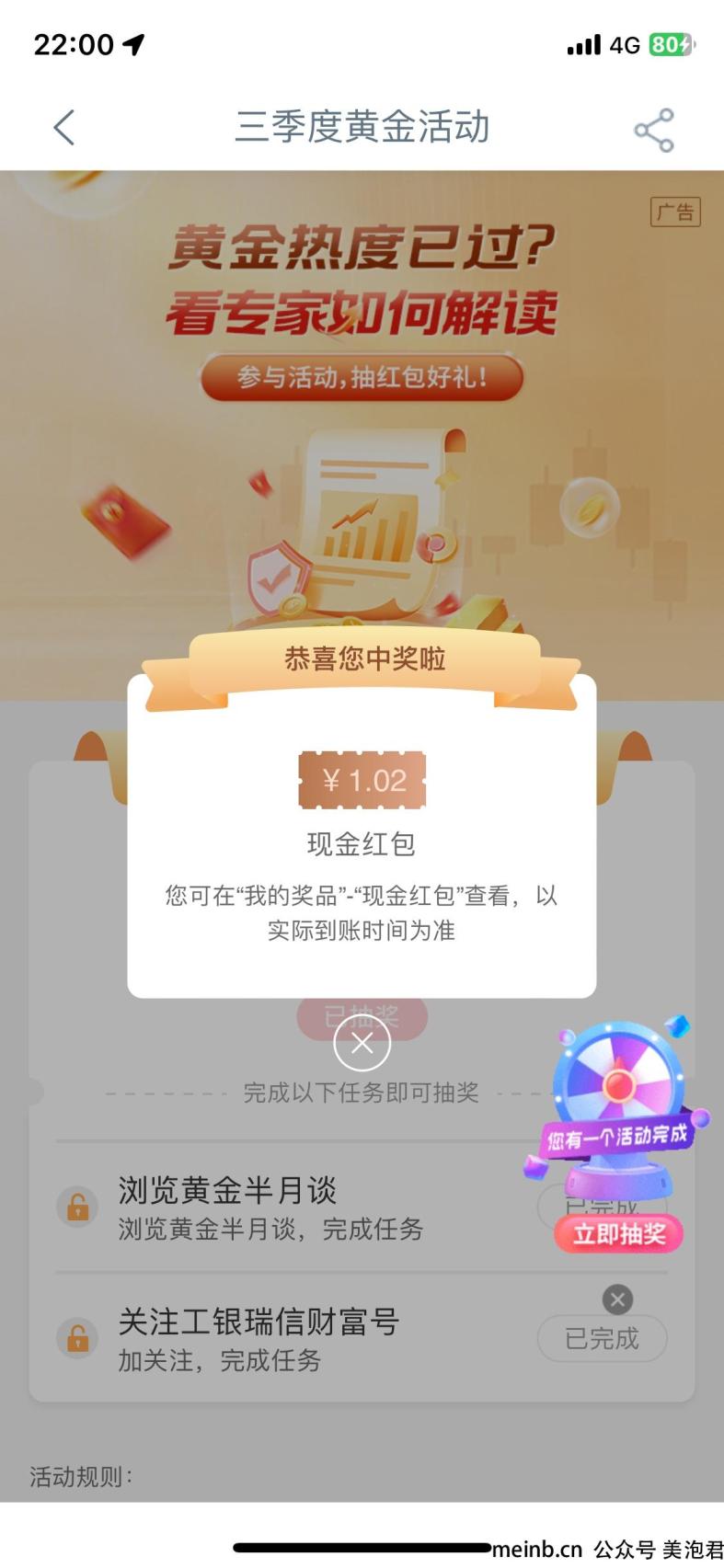Share the 三季度黄金活动 page
Image resolution: width=724 pixels, height=1568 pixels.
(654, 130)
